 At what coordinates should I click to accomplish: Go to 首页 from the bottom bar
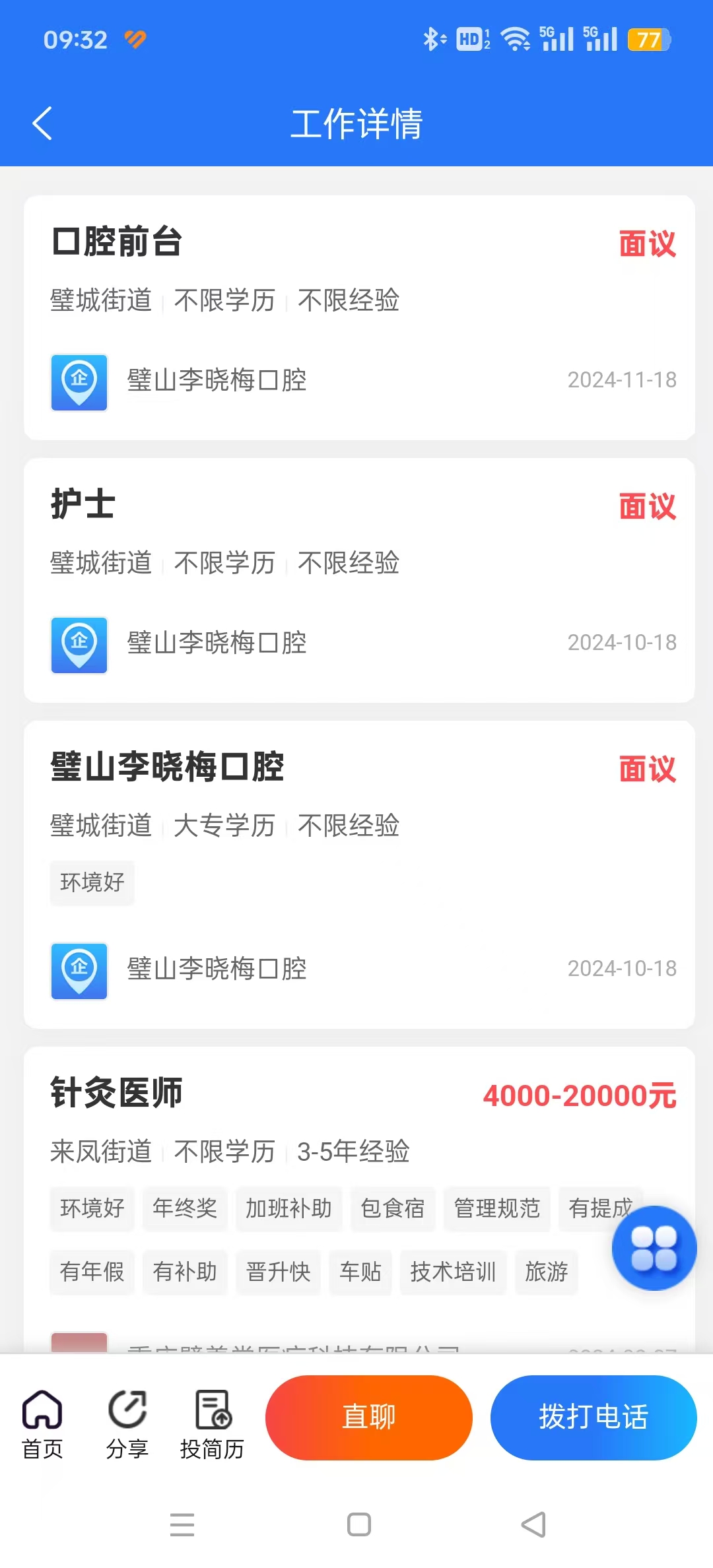click(x=42, y=1424)
